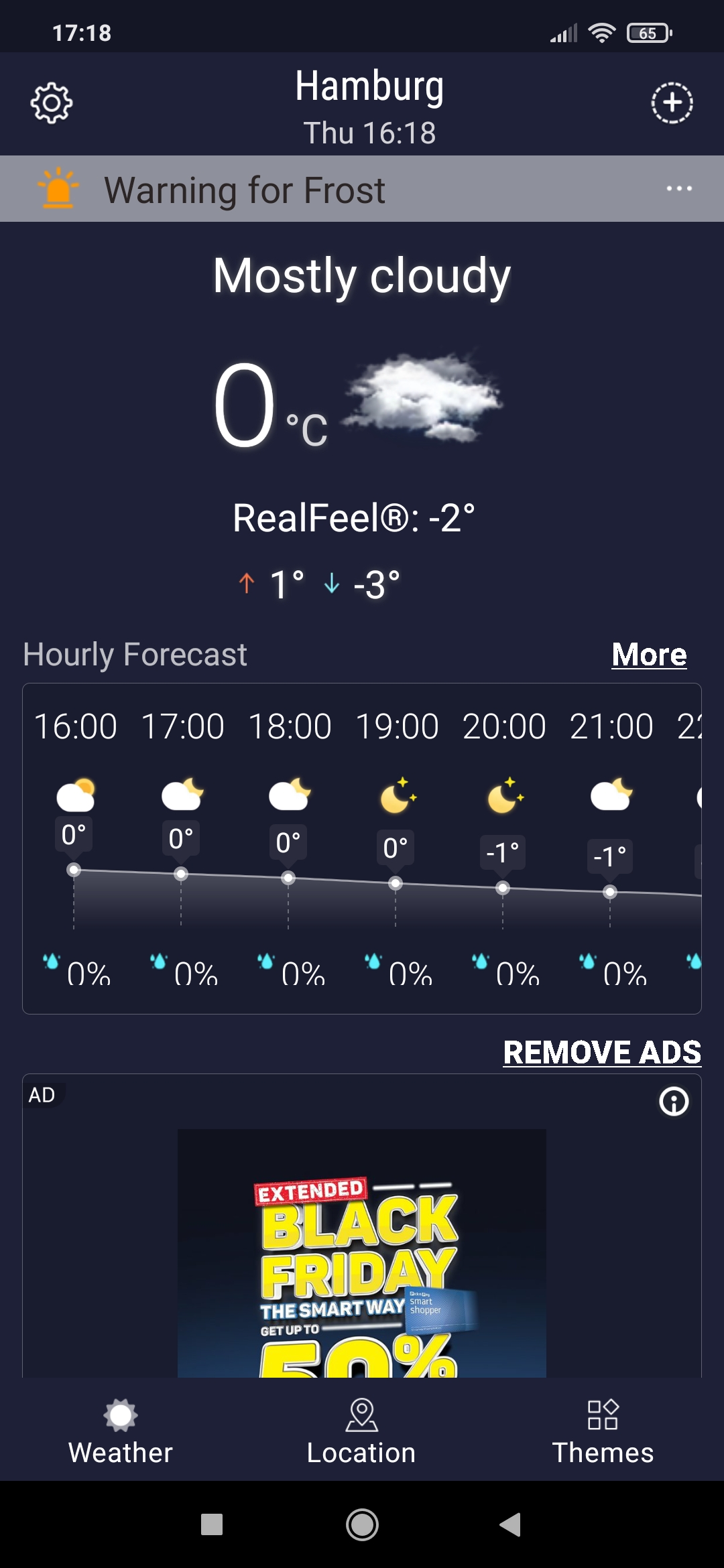Go back using the system back button
This screenshot has width=724, height=1568.
(x=511, y=1524)
